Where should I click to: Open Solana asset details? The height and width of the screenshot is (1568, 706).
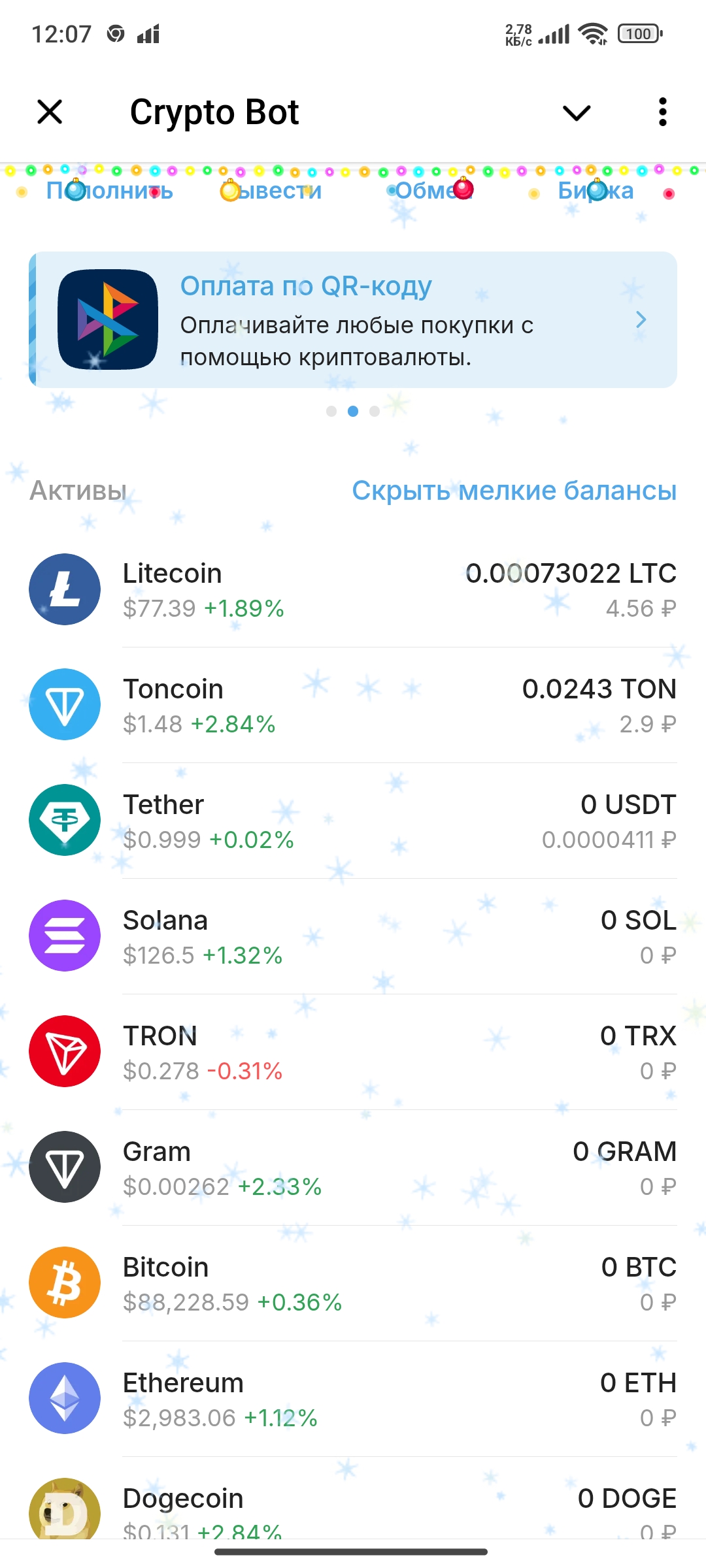point(353,937)
